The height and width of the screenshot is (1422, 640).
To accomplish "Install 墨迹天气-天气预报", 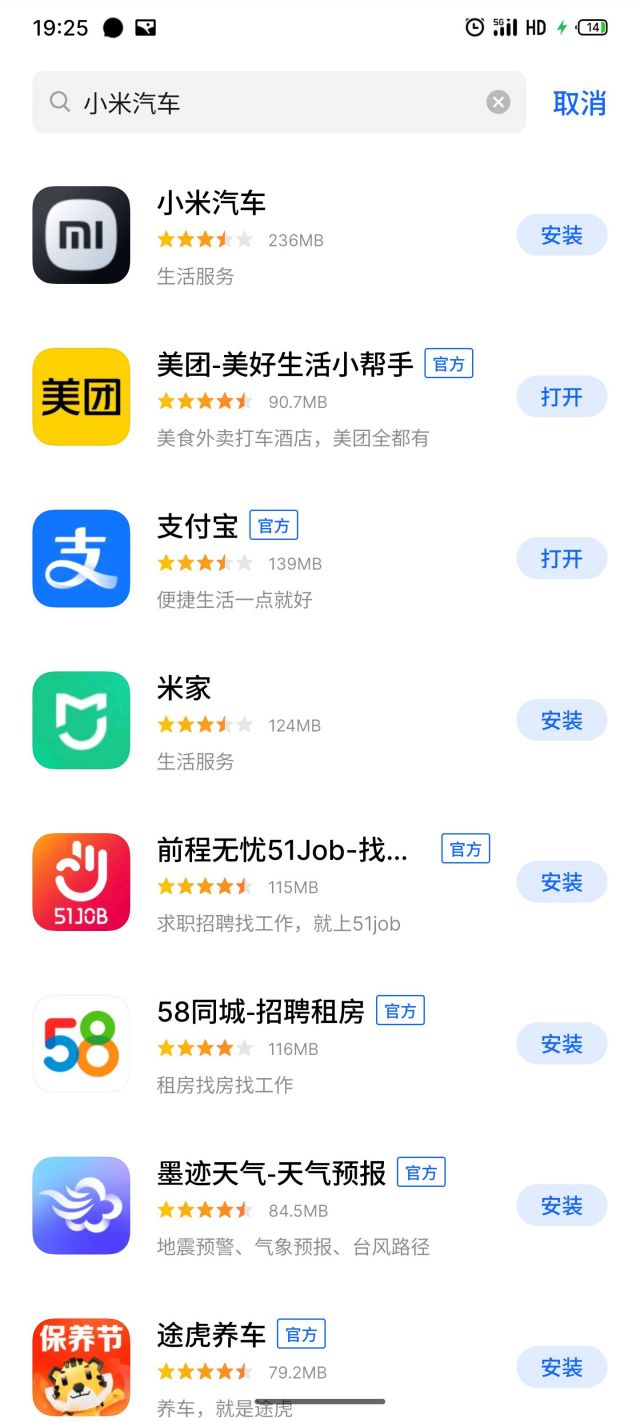I will tap(561, 1206).
